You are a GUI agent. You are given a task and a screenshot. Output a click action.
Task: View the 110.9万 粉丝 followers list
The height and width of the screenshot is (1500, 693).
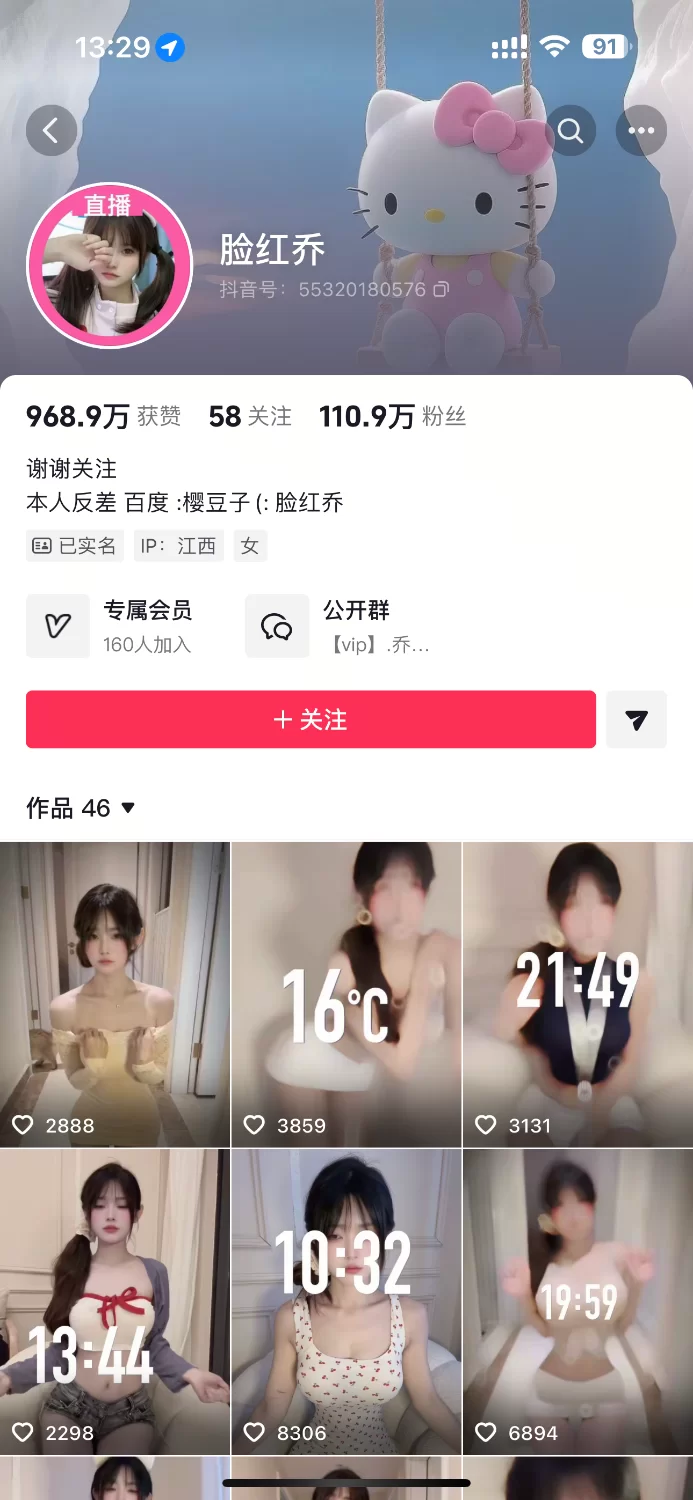point(392,416)
